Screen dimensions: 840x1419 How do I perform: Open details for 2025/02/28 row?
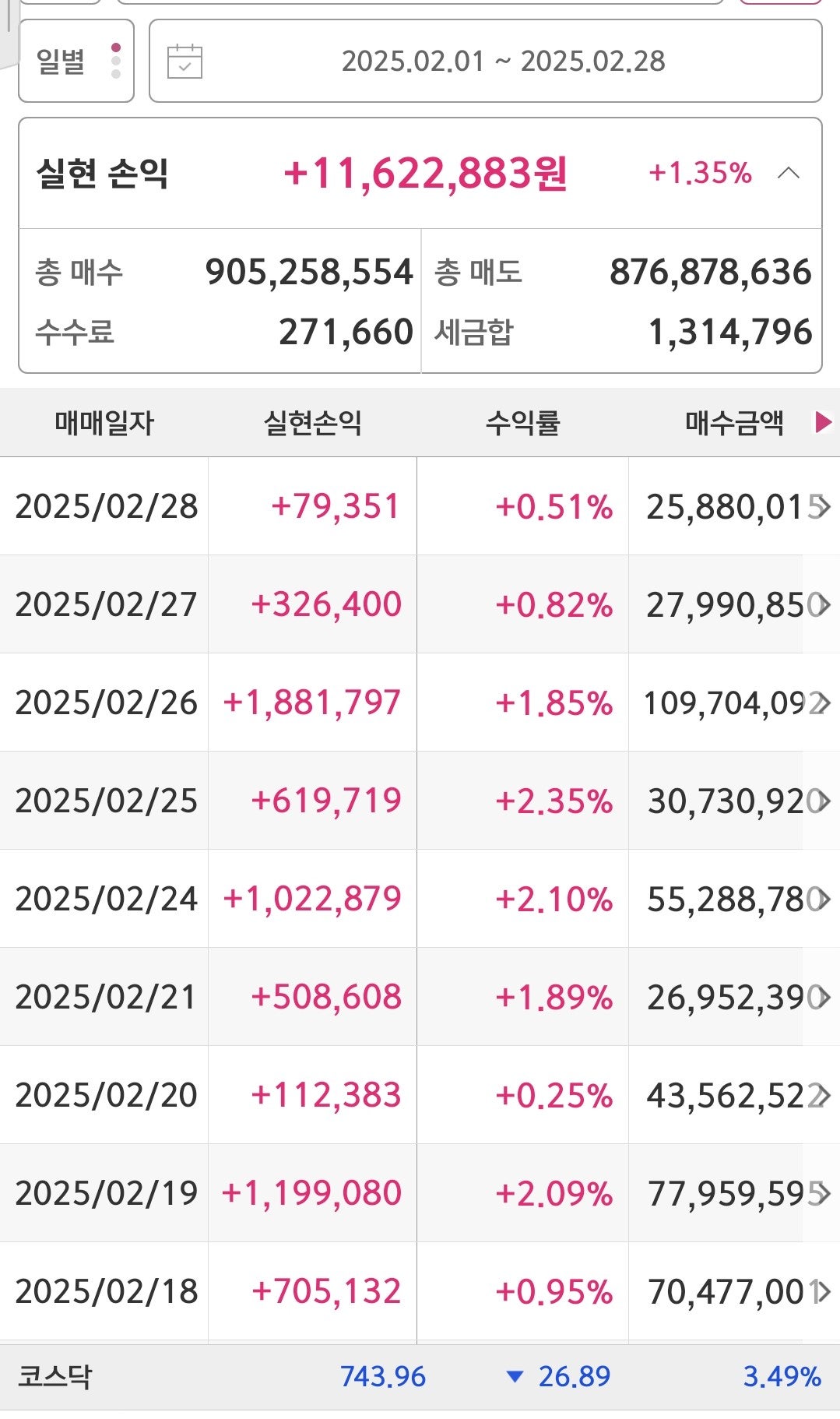[821, 507]
